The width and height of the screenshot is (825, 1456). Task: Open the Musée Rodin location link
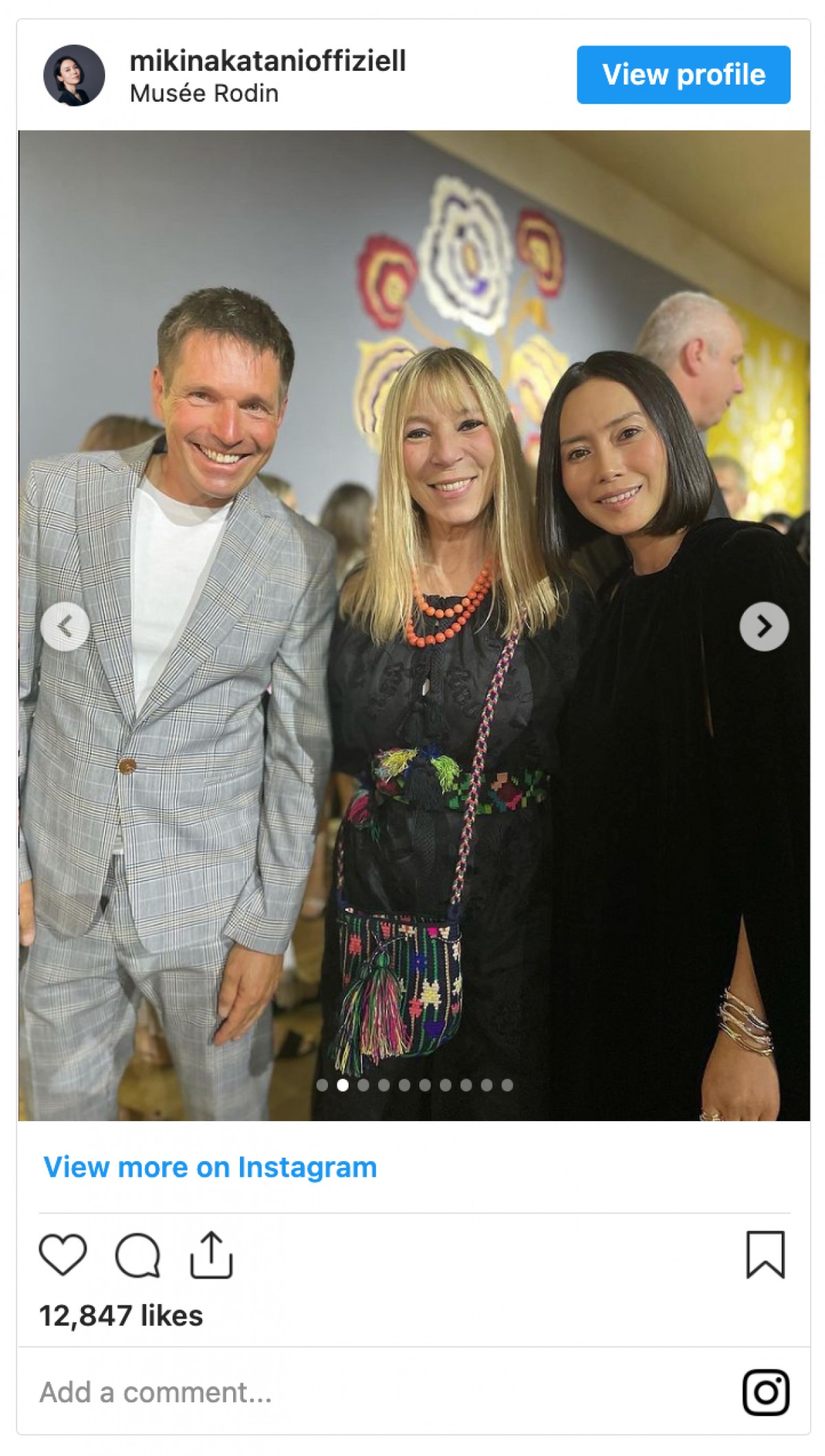(204, 93)
